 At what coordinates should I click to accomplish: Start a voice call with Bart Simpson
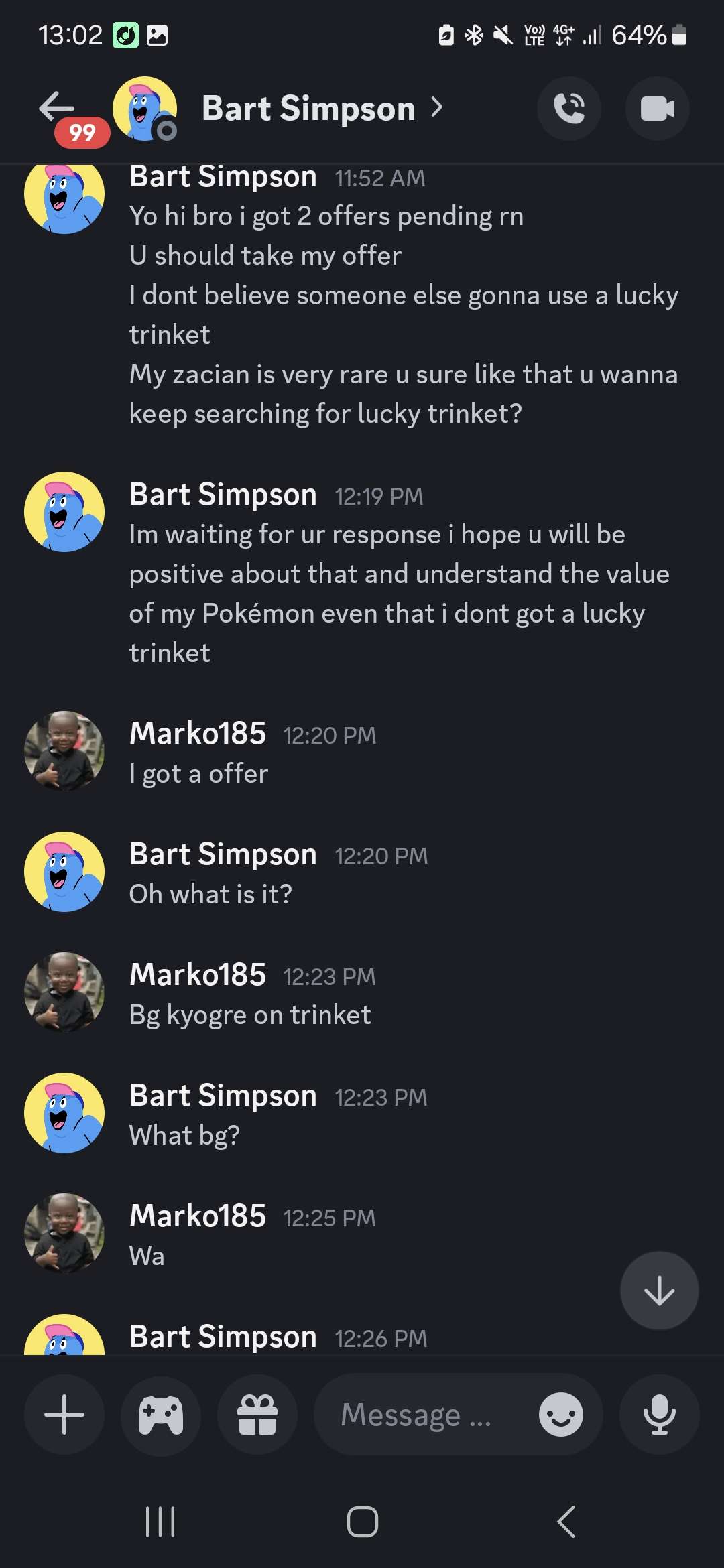click(569, 109)
